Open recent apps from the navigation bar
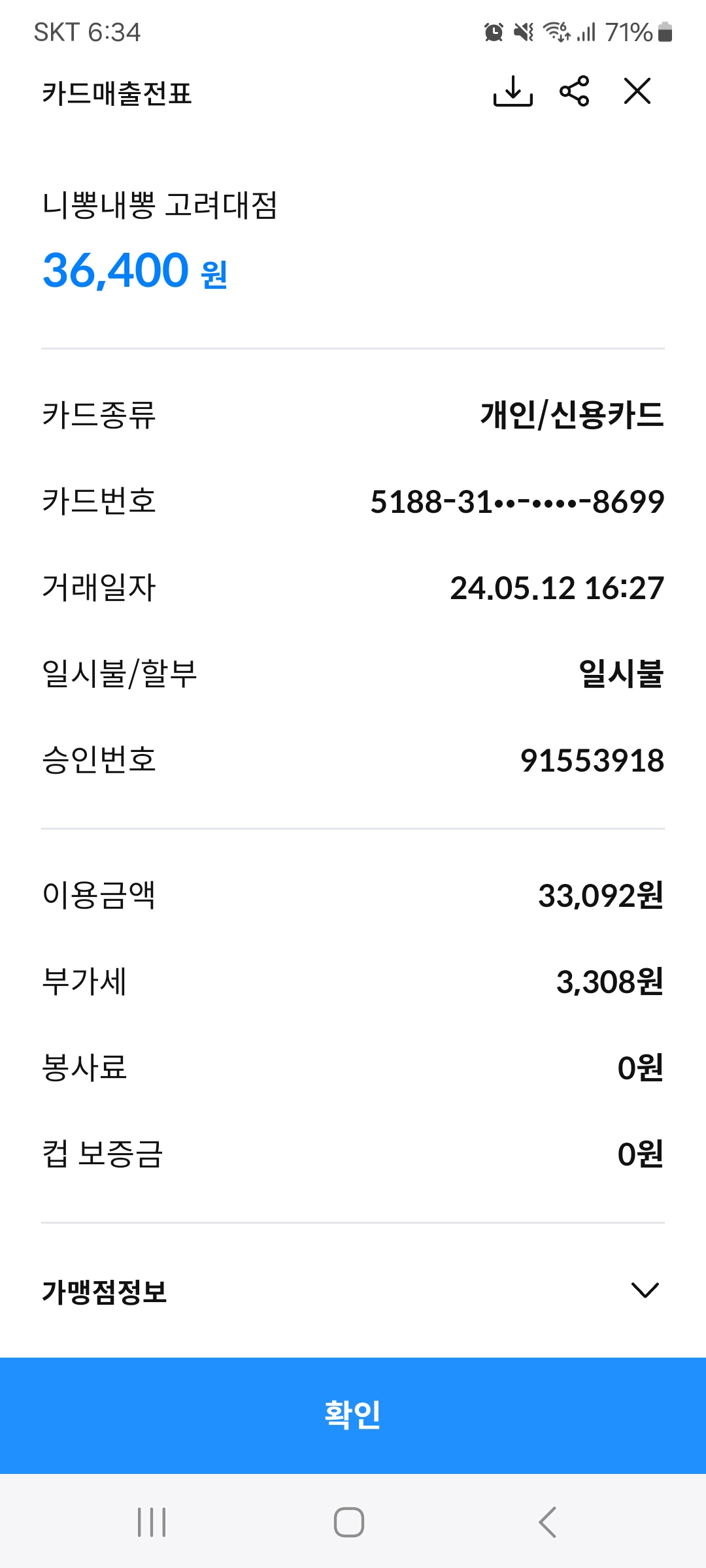Viewport: 706px width, 1568px height. pyautogui.click(x=152, y=1522)
